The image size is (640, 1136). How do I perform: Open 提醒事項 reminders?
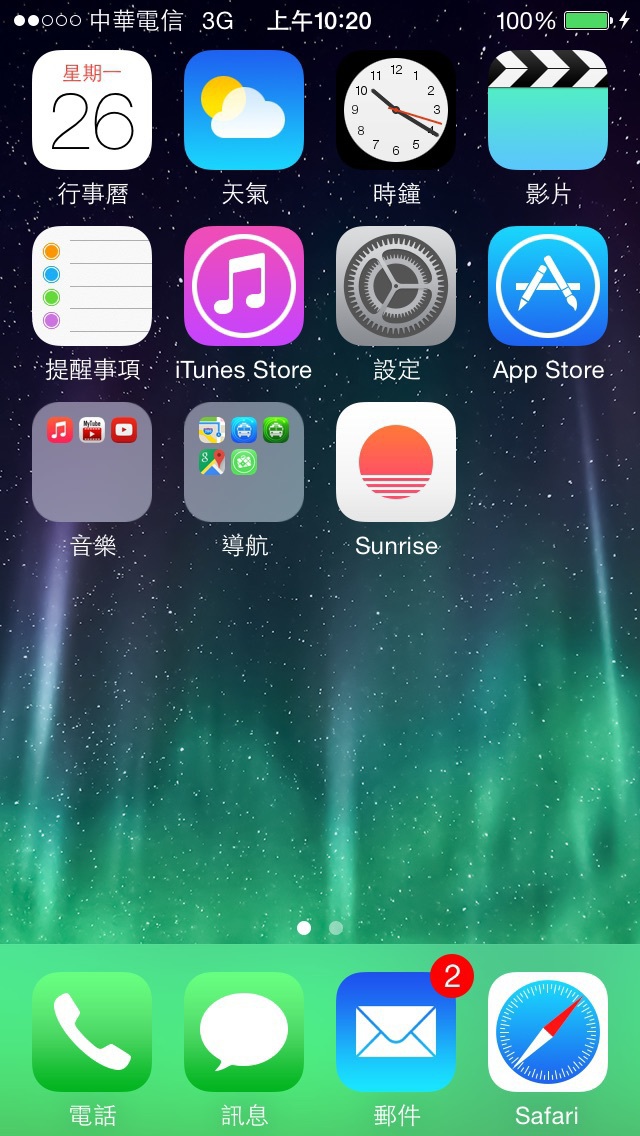(x=92, y=286)
